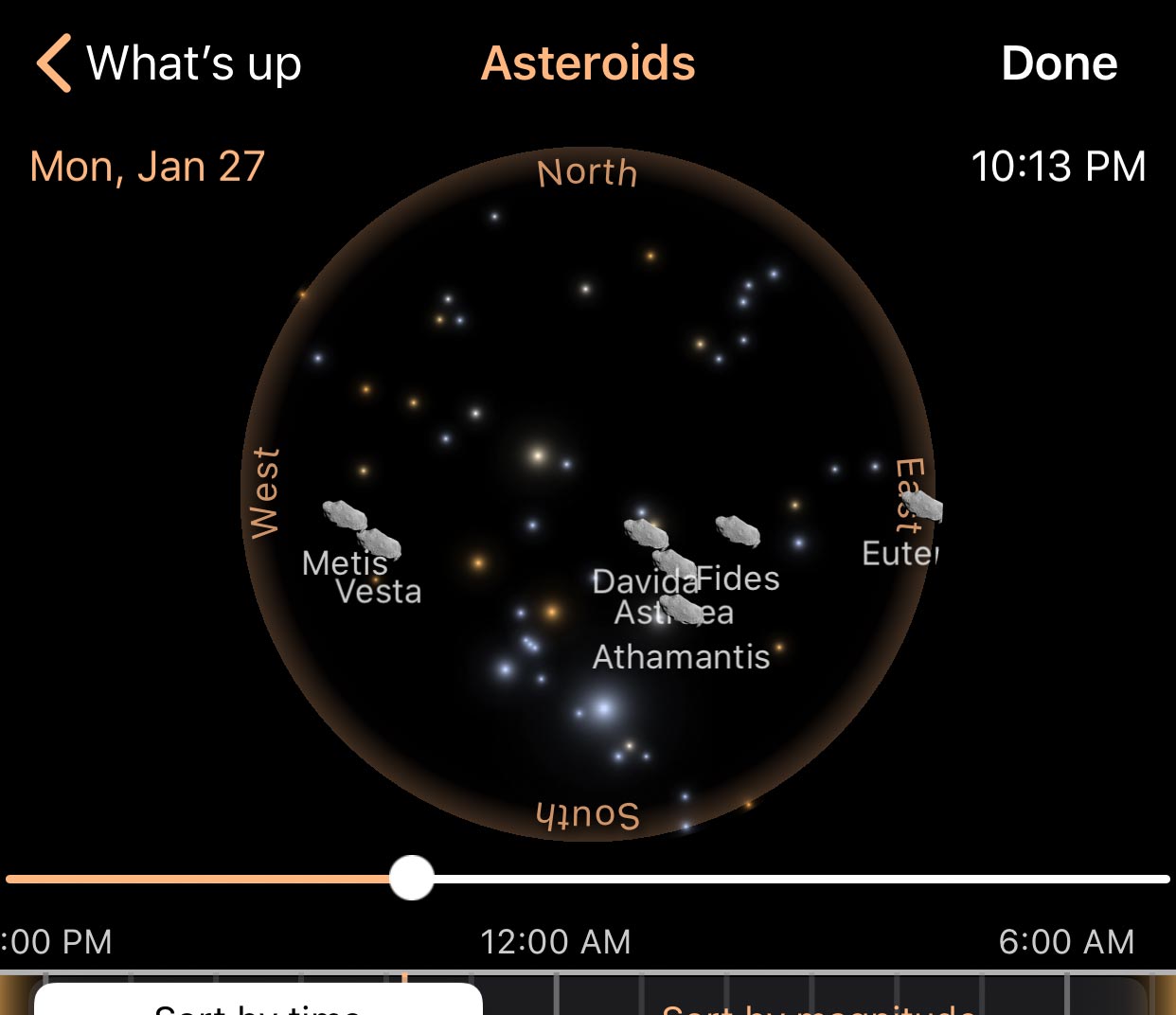Select the Fides asteroid on the sky map
This screenshot has width=1176, height=1015.
pyautogui.click(x=738, y=531)
